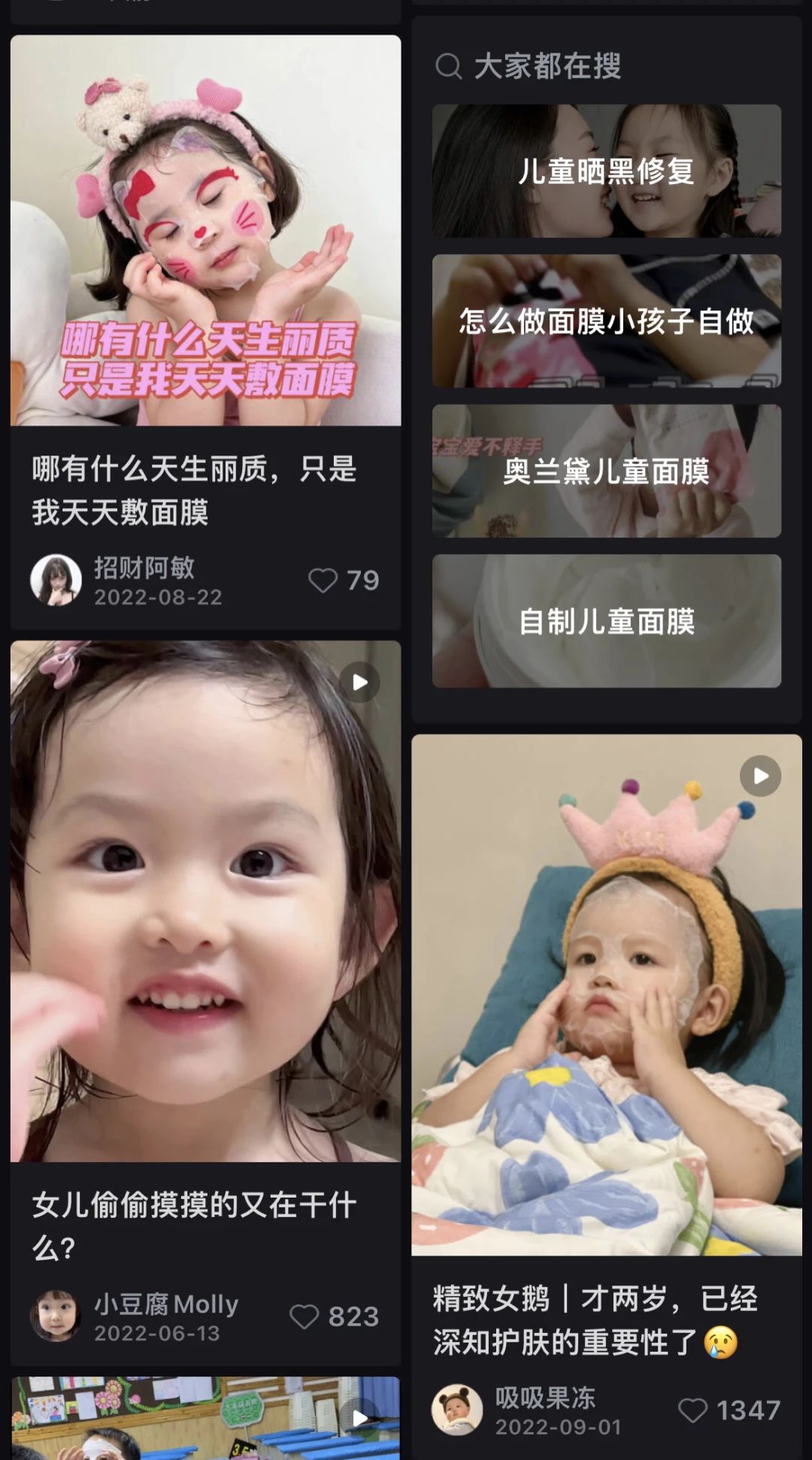812x1460 pixels.
Task: Select the 儿童晒黑修复 search suggestion
Action: (606, 171)
